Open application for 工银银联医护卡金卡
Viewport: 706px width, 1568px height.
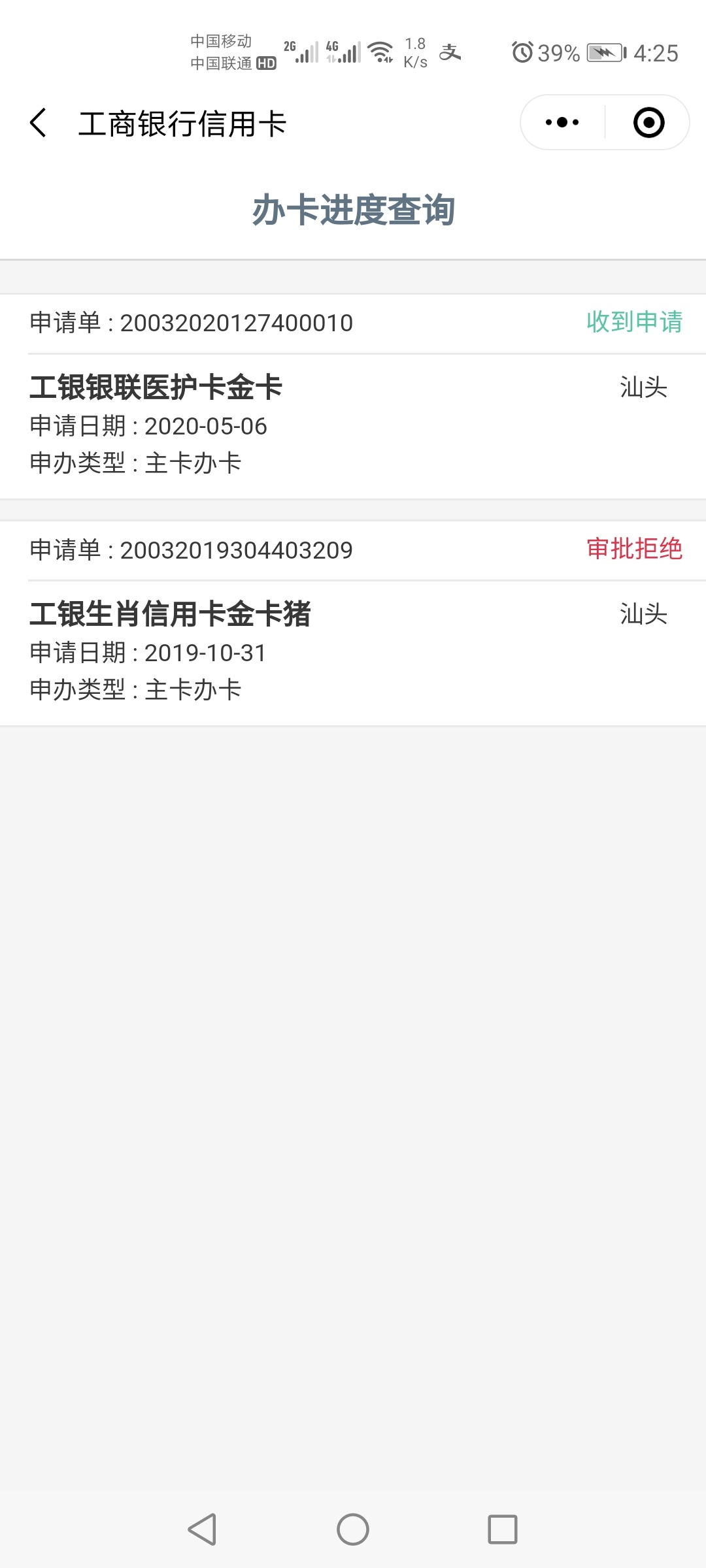point(353,397)
